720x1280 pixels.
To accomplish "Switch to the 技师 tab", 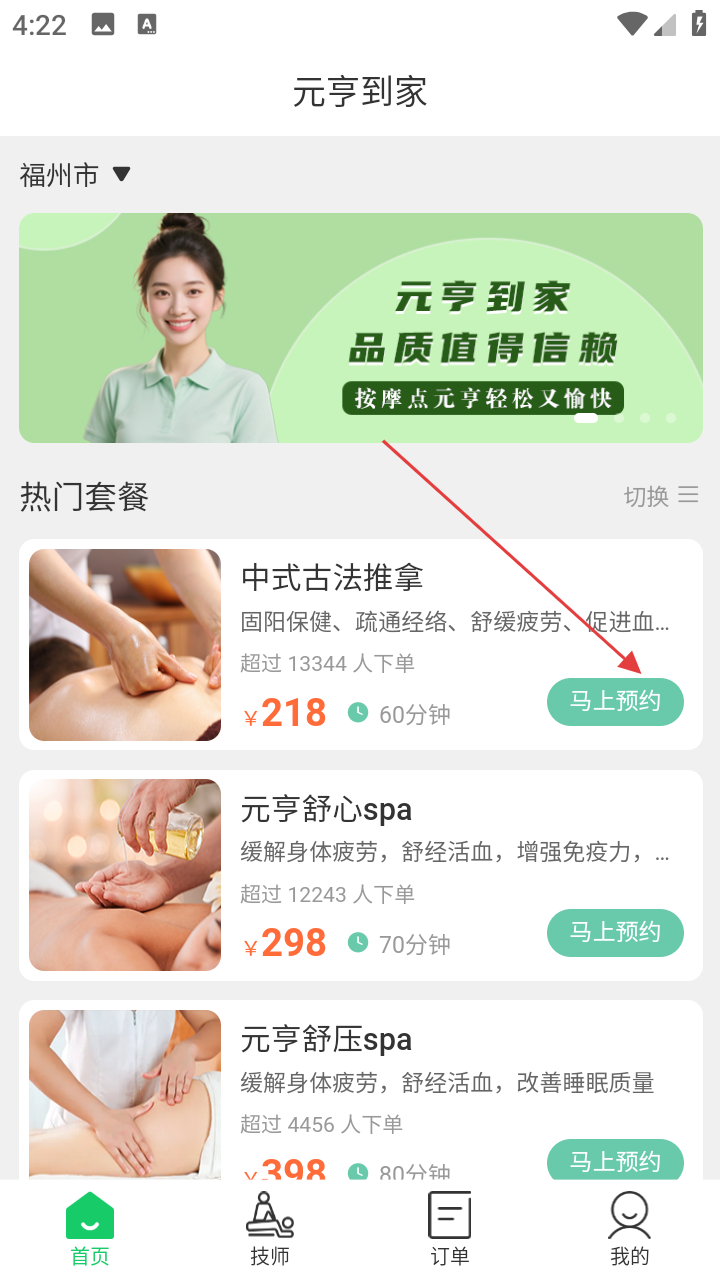I will (270, 1229).
